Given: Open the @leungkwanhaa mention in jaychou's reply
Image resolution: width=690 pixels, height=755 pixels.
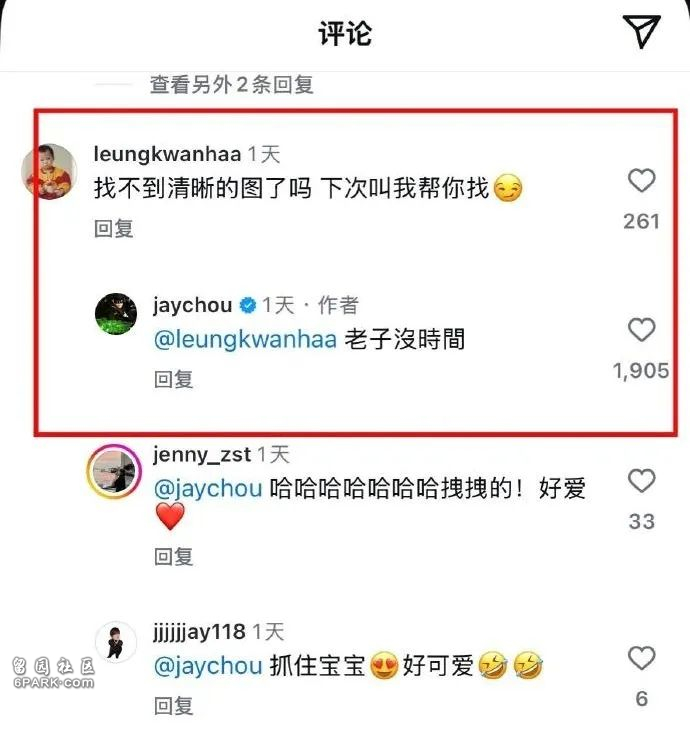Looking at the screenshot, I should pyautogui.click(x=245, y=340).
